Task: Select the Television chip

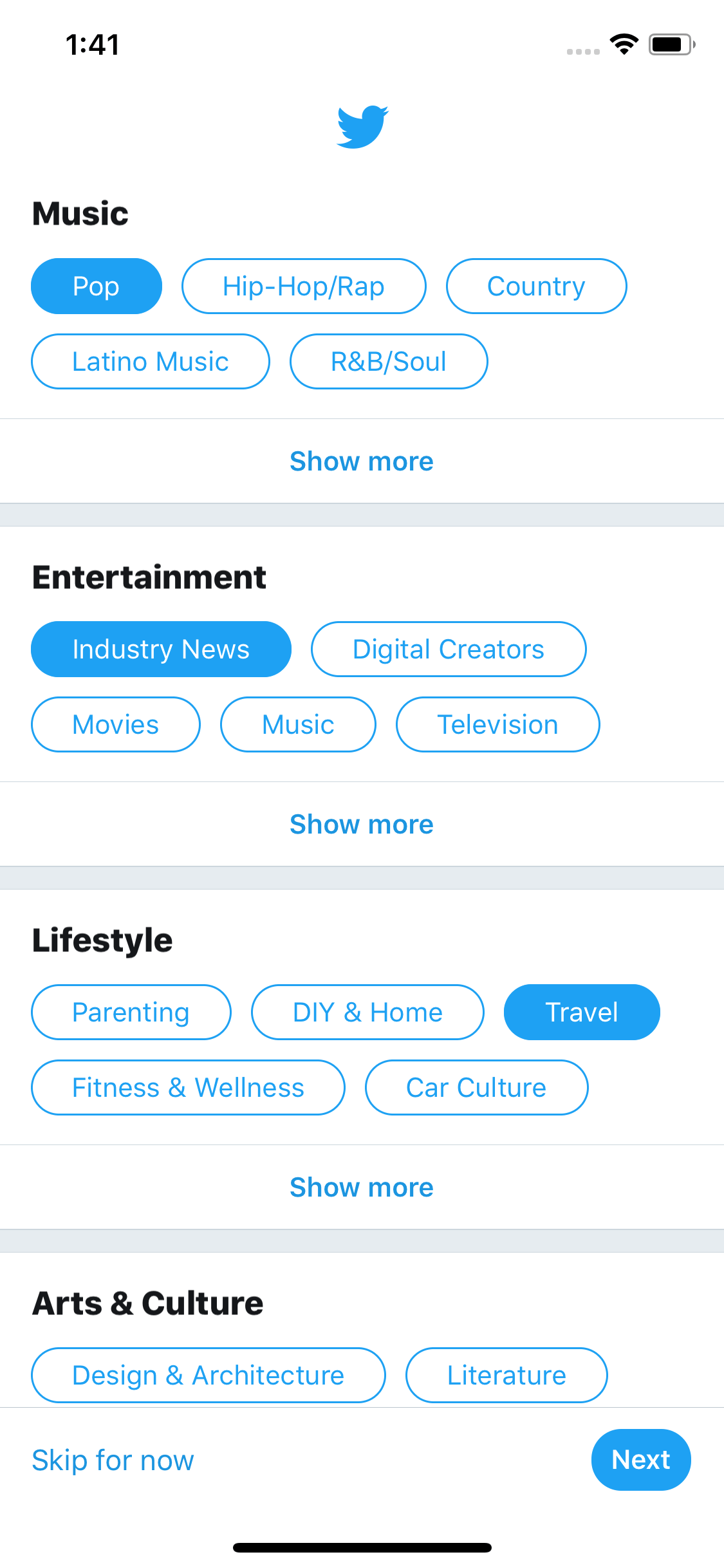Action: 498,724
